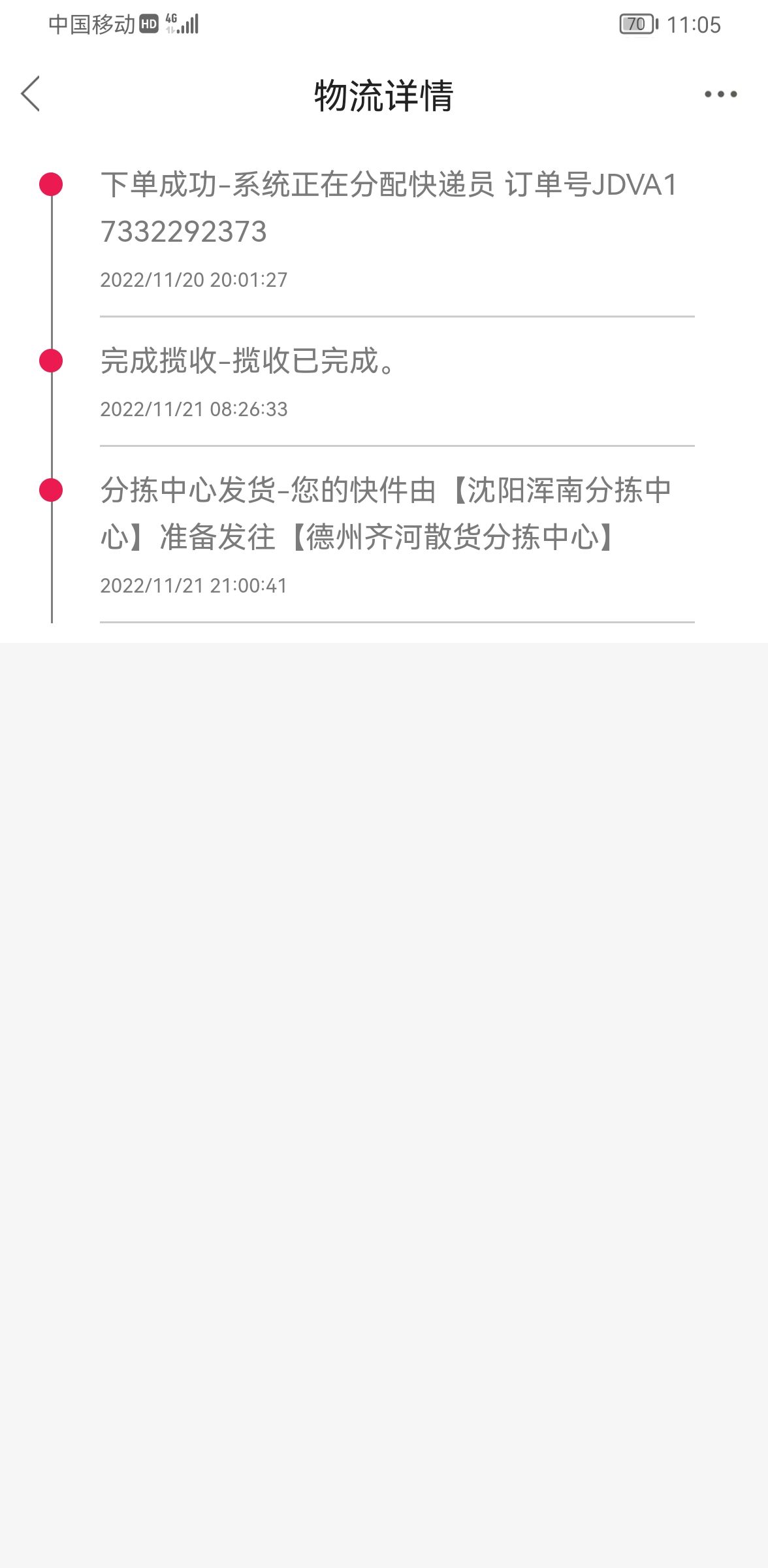Go back from the 物流详情 page
The height and width of the screenshot is (1568, 768).
pyautogui.click(x=31, y=94)
